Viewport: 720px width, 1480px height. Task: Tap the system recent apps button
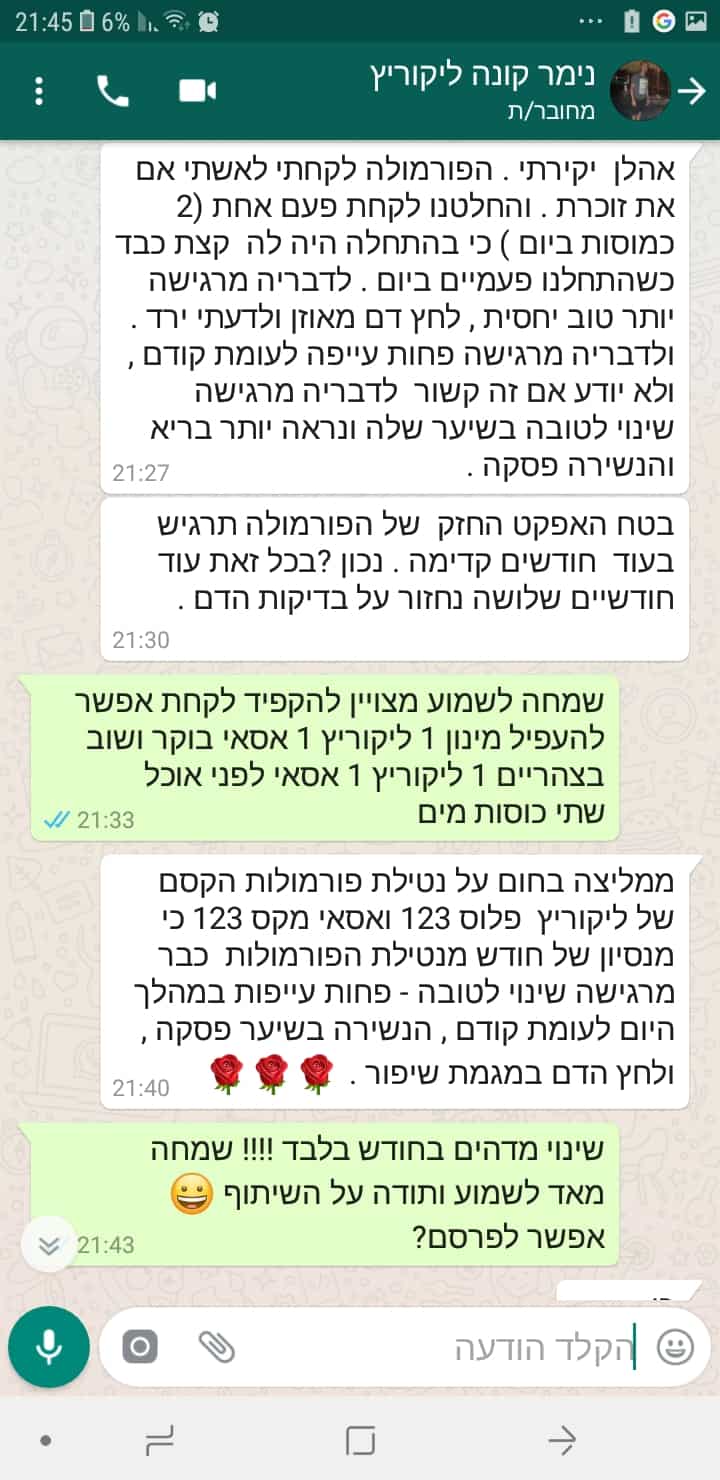click(160, 1440)
